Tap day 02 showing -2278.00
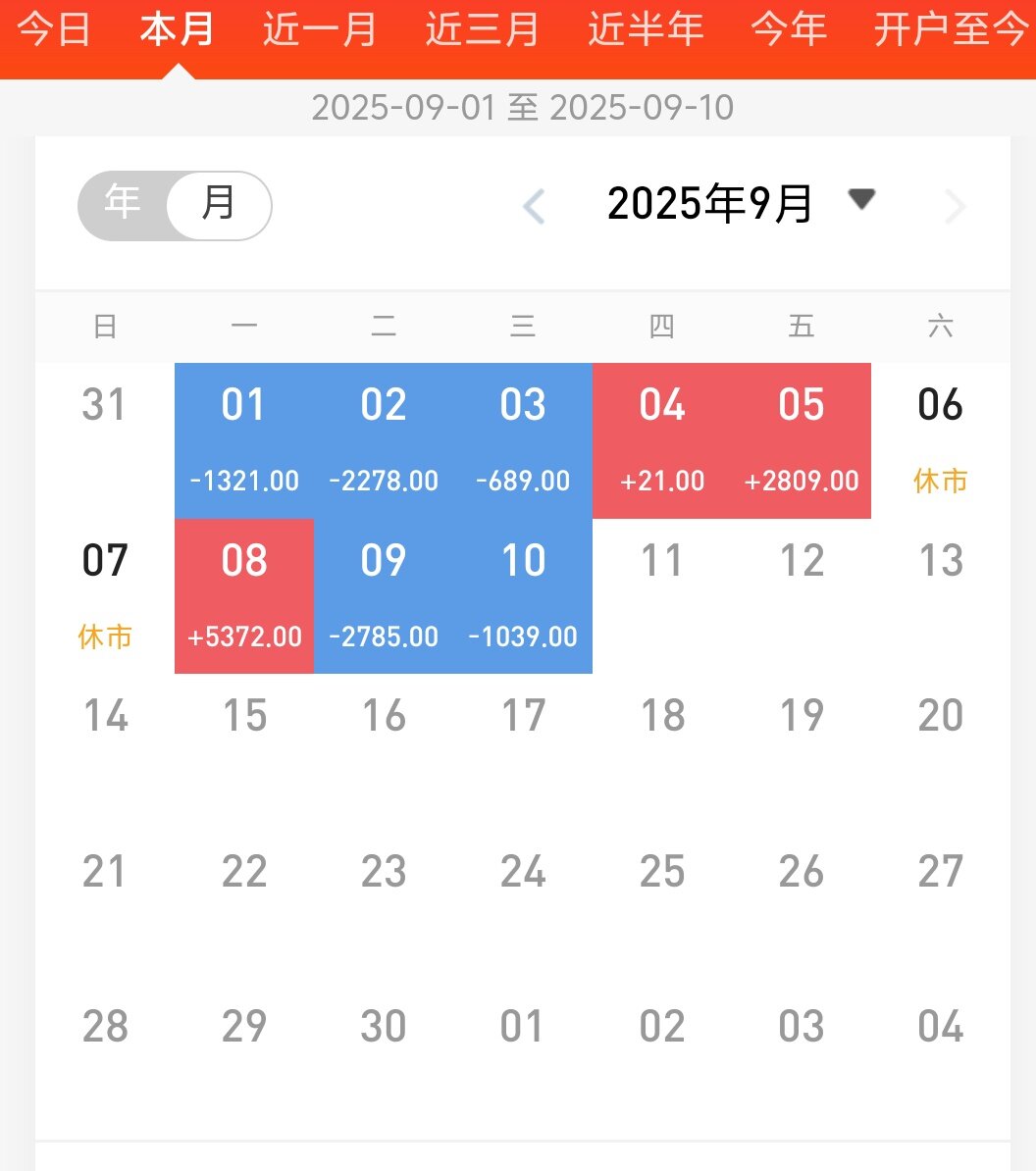1036x1171 pixels. pos(384,440)
